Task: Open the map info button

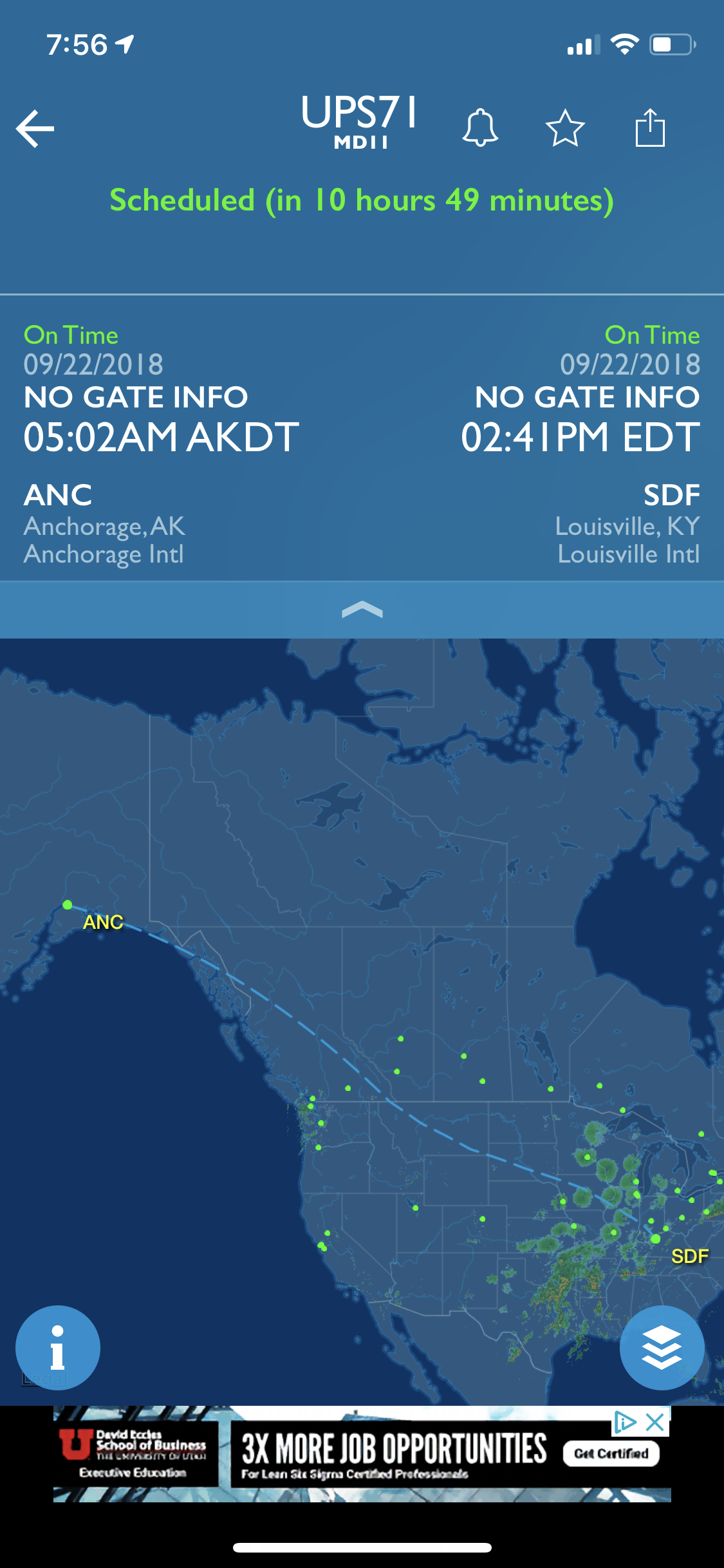Action: pos(58,1347)
